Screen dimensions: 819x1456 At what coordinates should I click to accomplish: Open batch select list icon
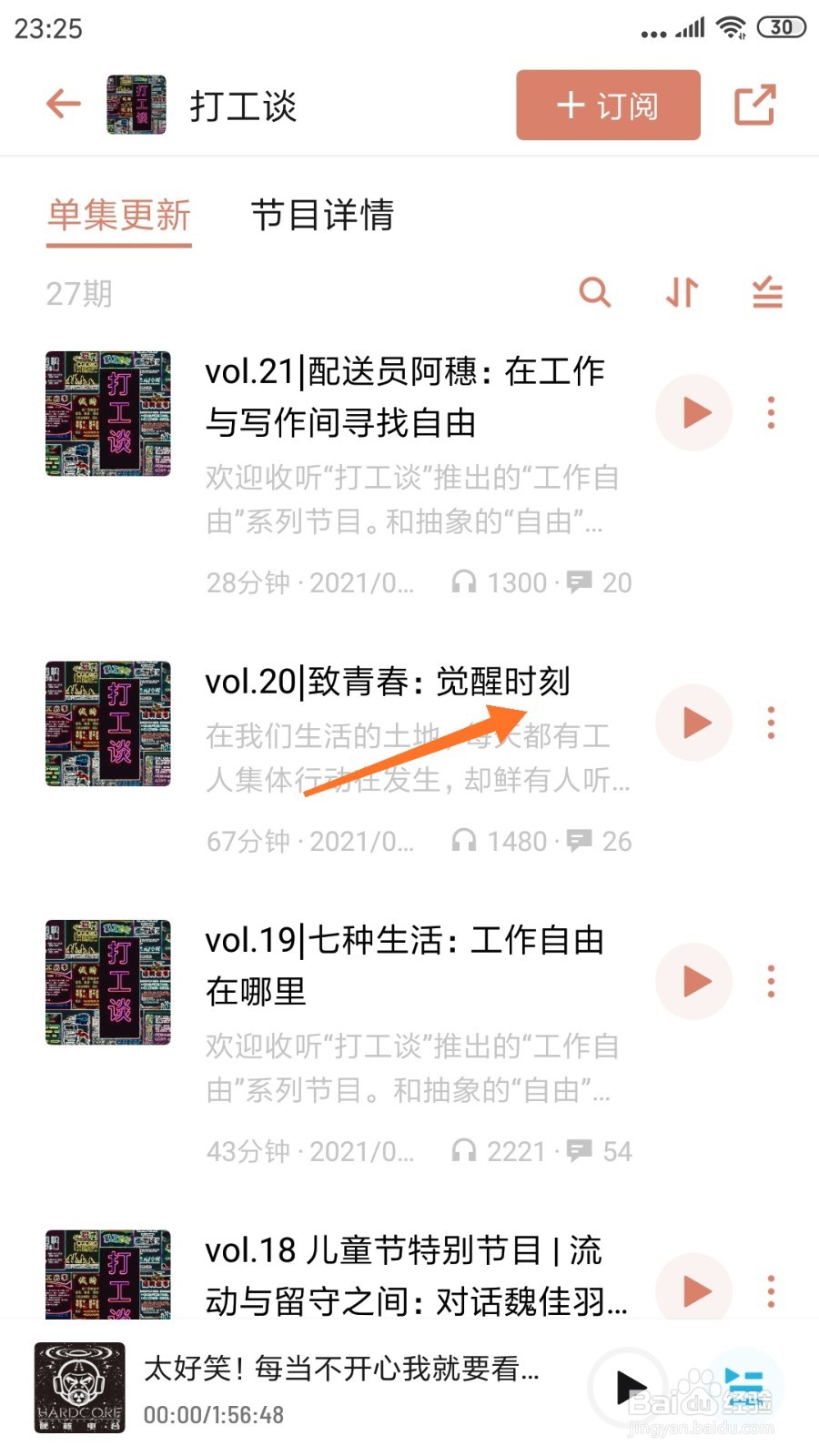coord(767,293)
